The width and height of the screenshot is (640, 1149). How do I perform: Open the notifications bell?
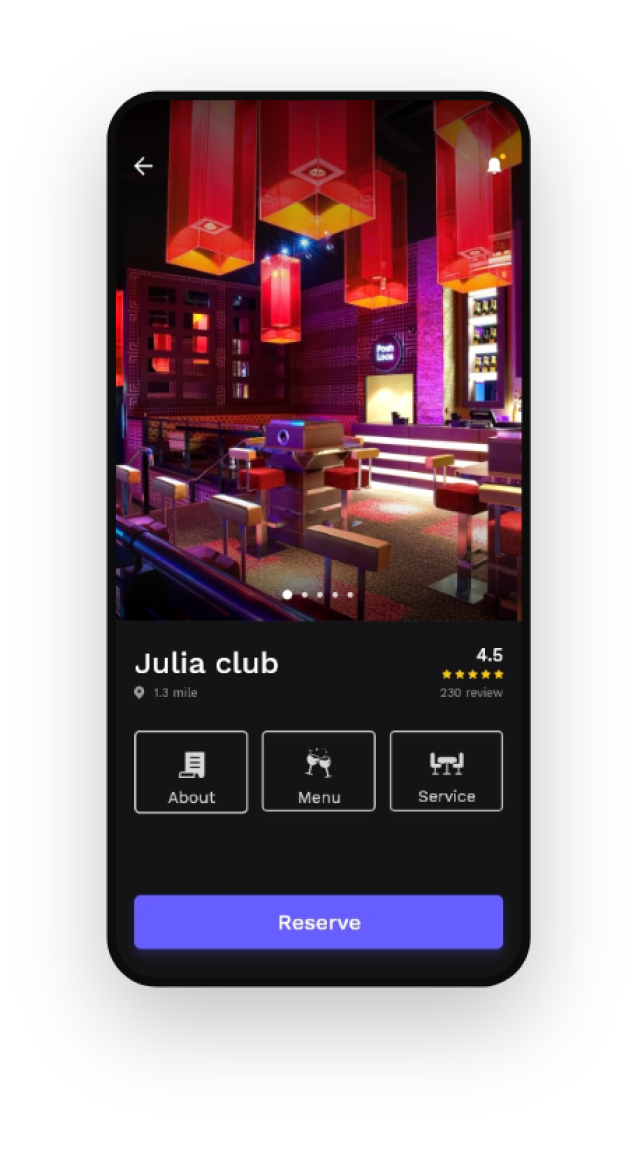(494, 166)
